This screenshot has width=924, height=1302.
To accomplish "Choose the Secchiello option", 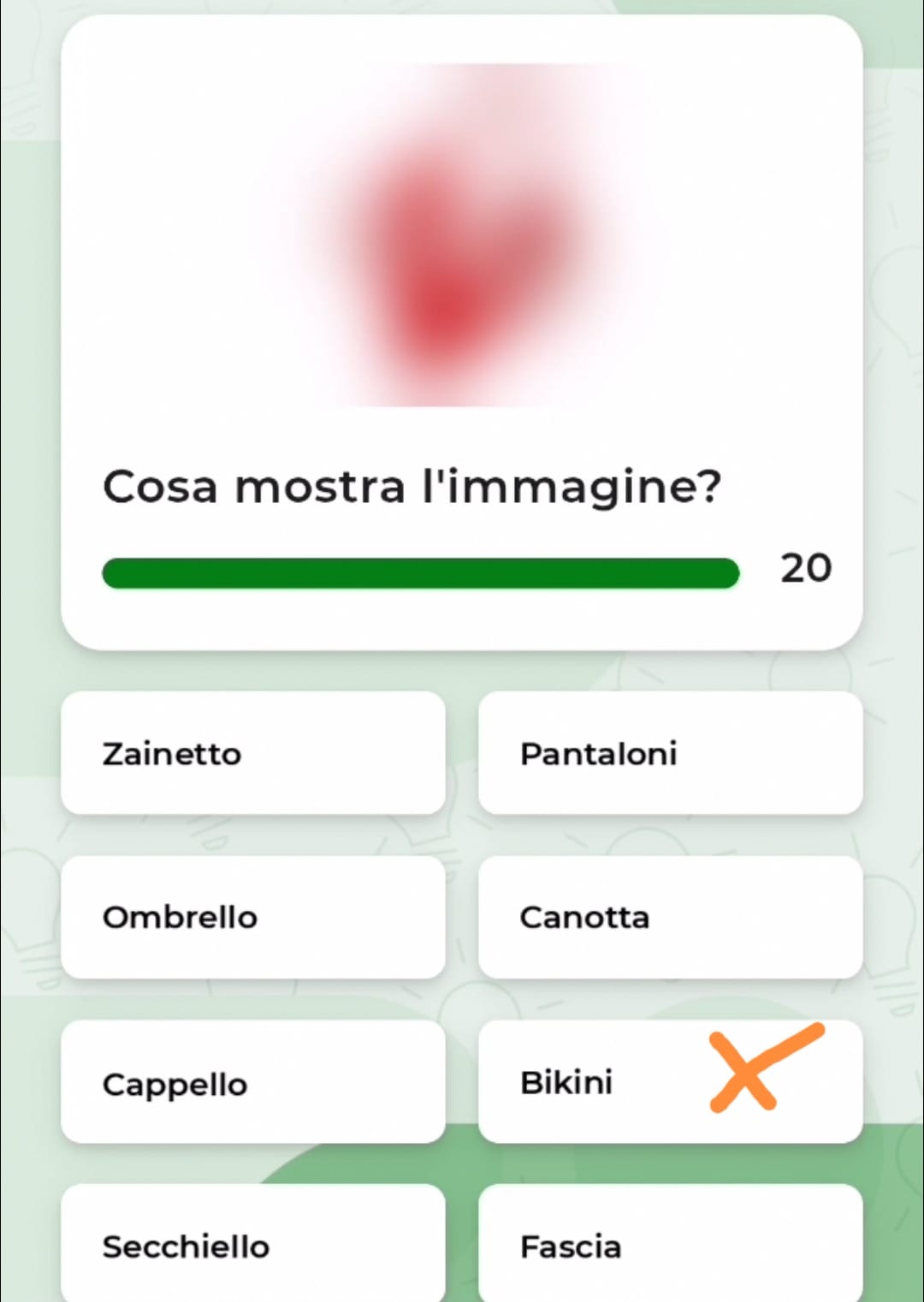I will [x=252, y=1245].
